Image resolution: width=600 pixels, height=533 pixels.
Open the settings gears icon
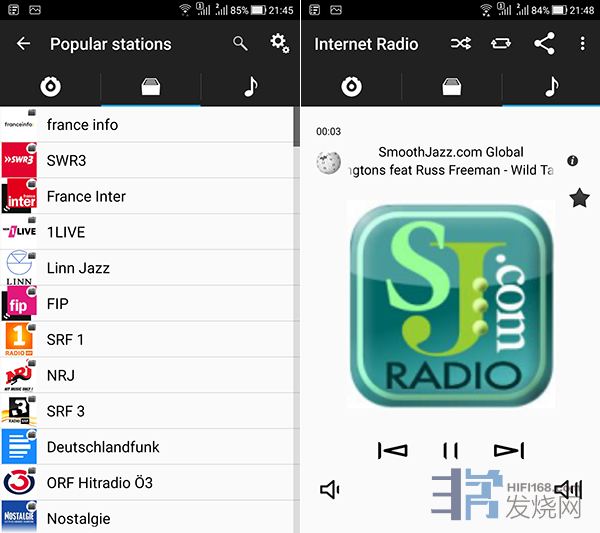coord(280,44)
